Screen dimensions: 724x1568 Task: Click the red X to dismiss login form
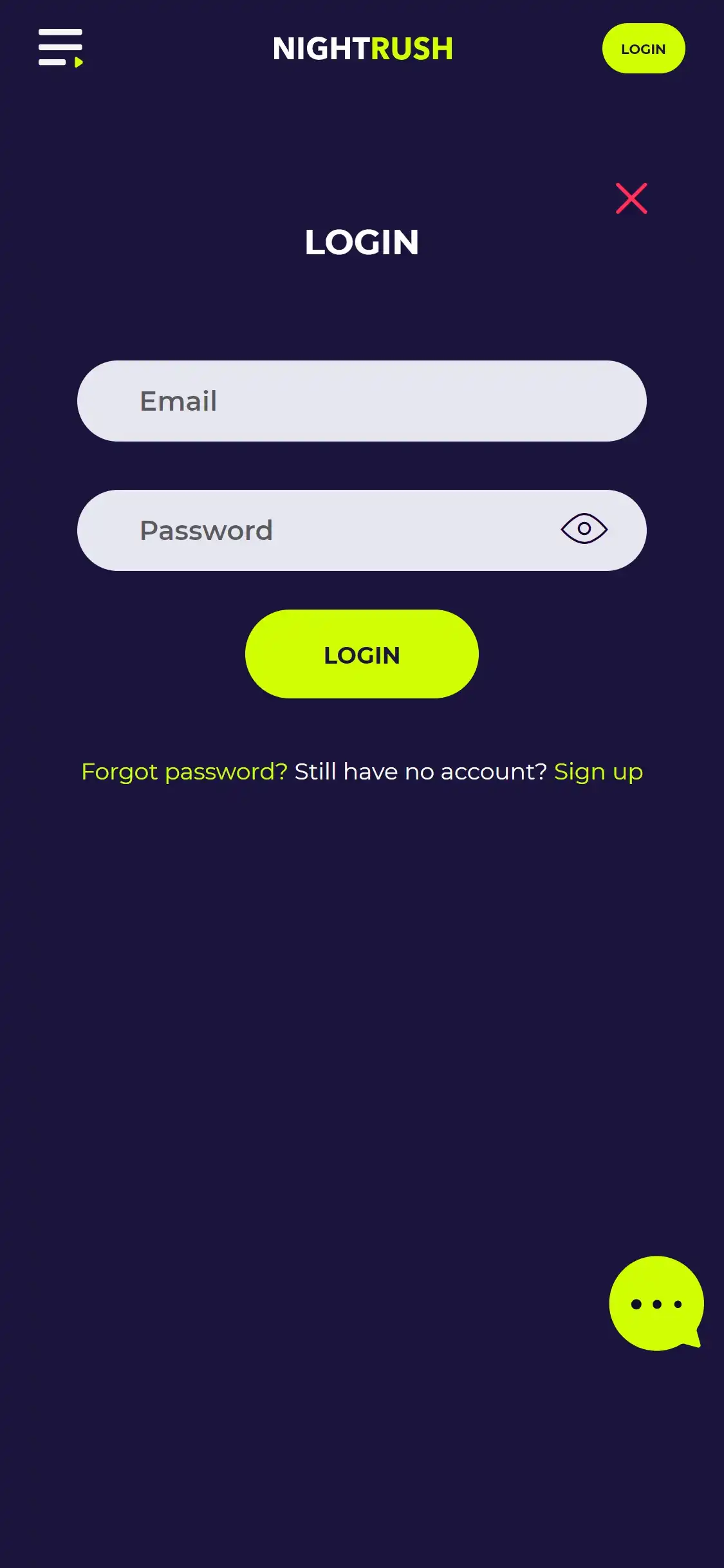click(632, 199)
